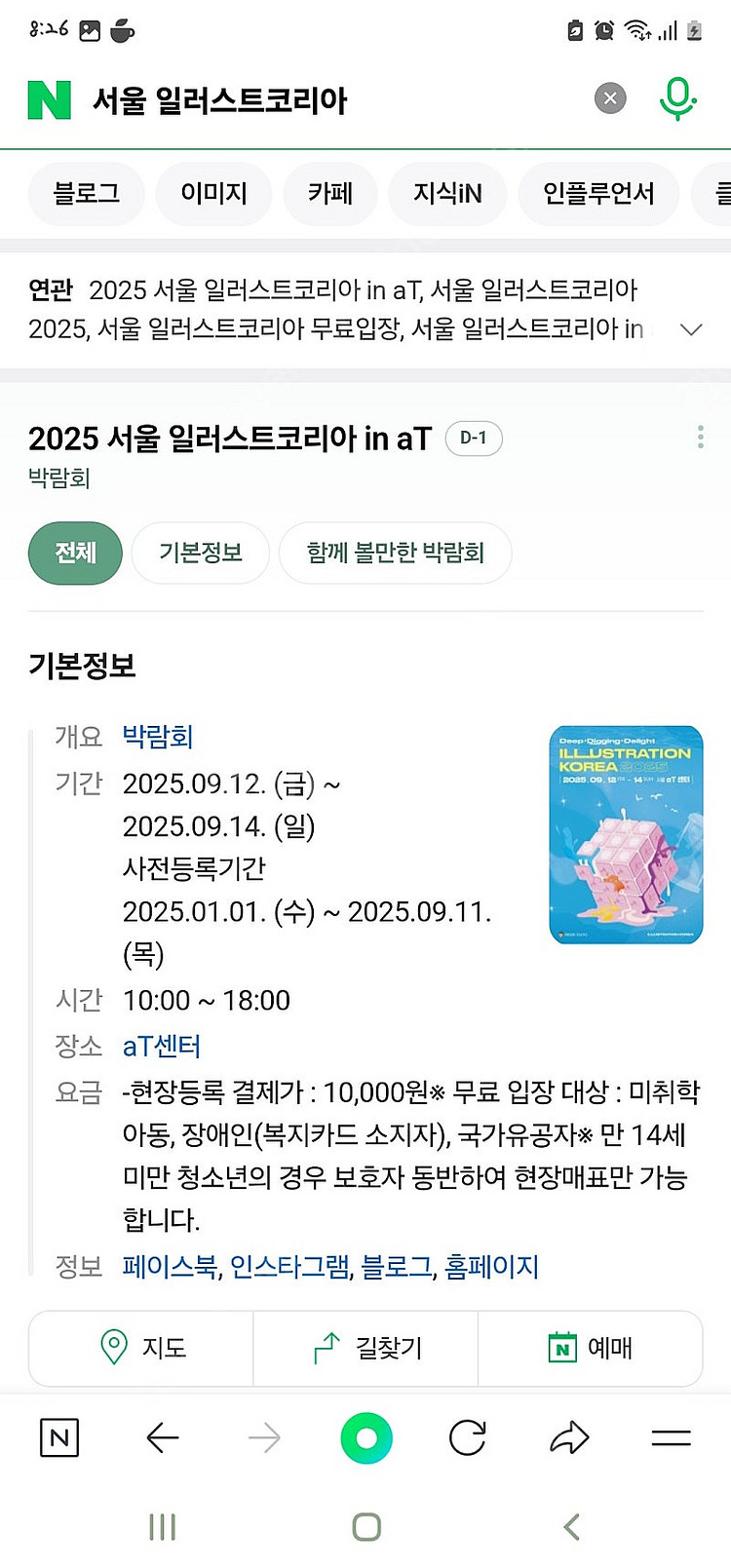Select the 기본정보 chip
Image resolution: width=731 pixels, height=1568 pixels.
pyautogui.click(x=201, y=553)
